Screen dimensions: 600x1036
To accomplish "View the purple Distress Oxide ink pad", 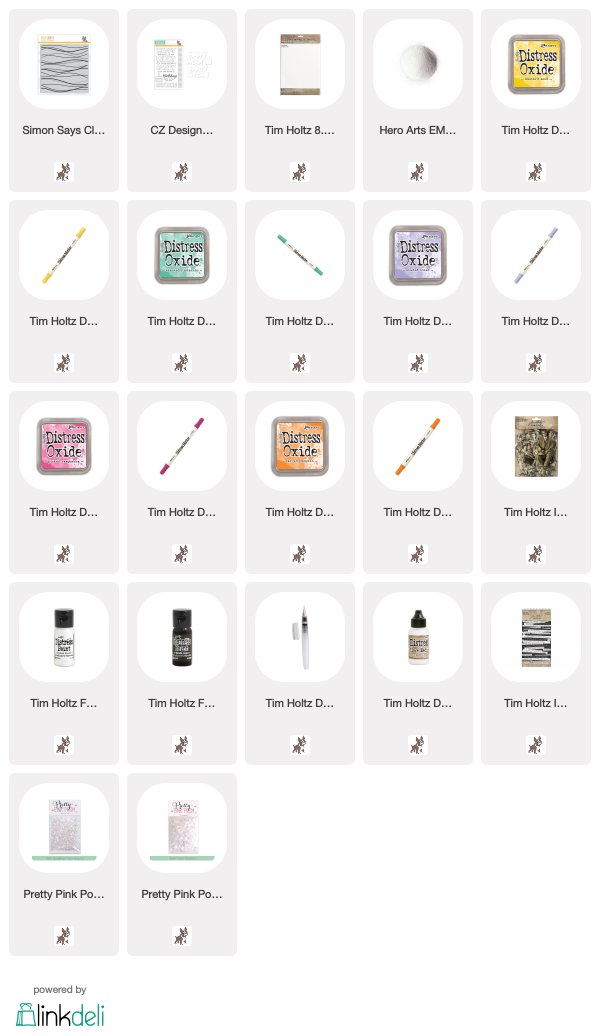I will tap(418, 291).
